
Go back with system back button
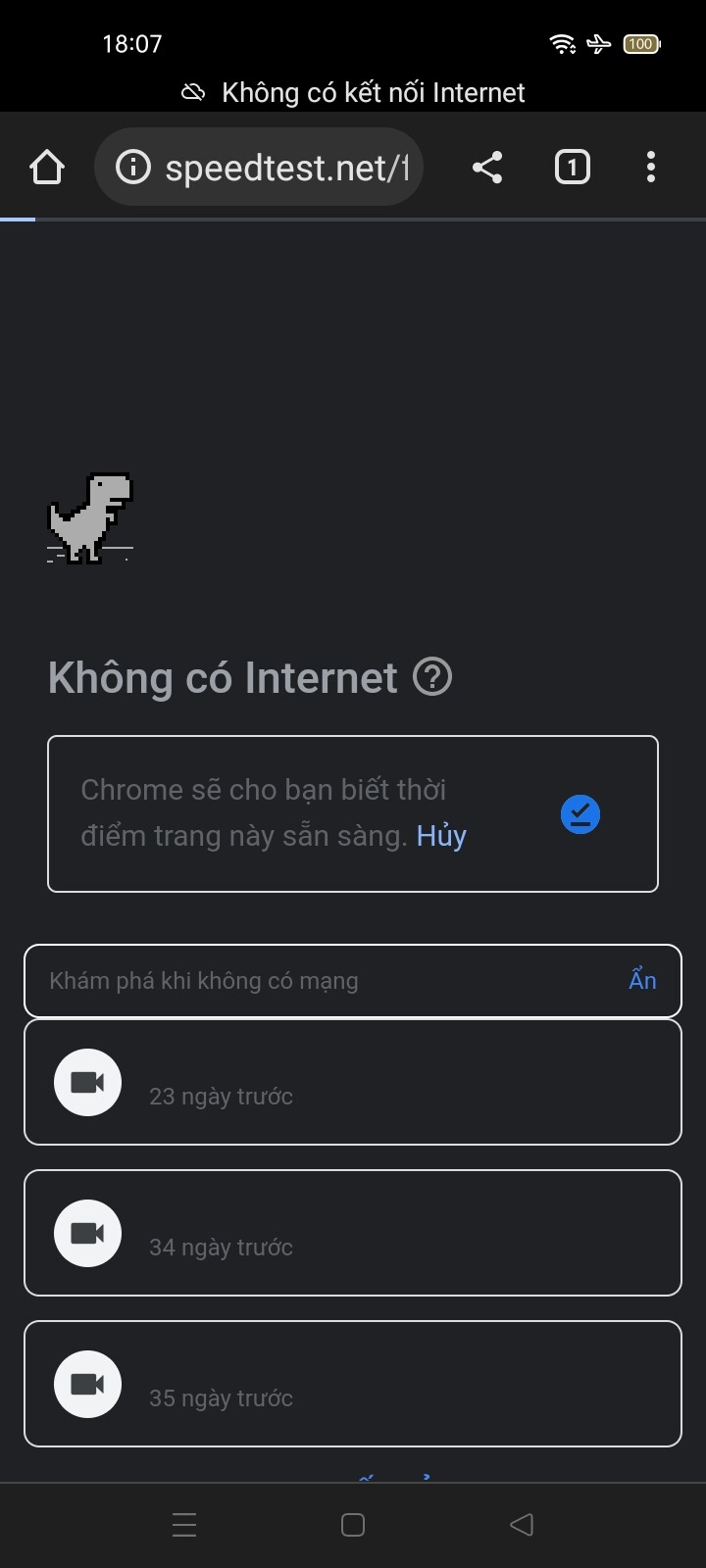522,1524
